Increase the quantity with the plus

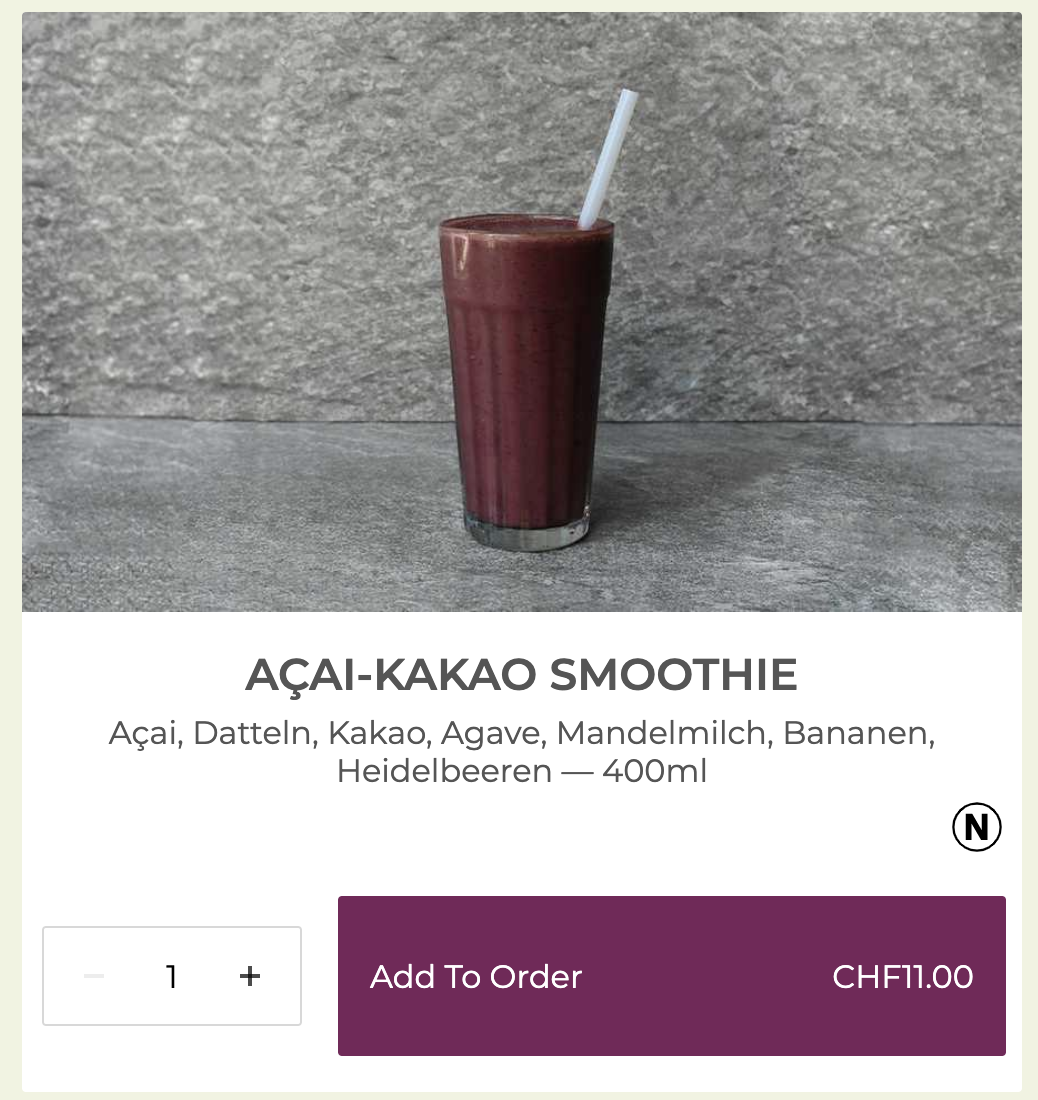[x=250, y=976]
